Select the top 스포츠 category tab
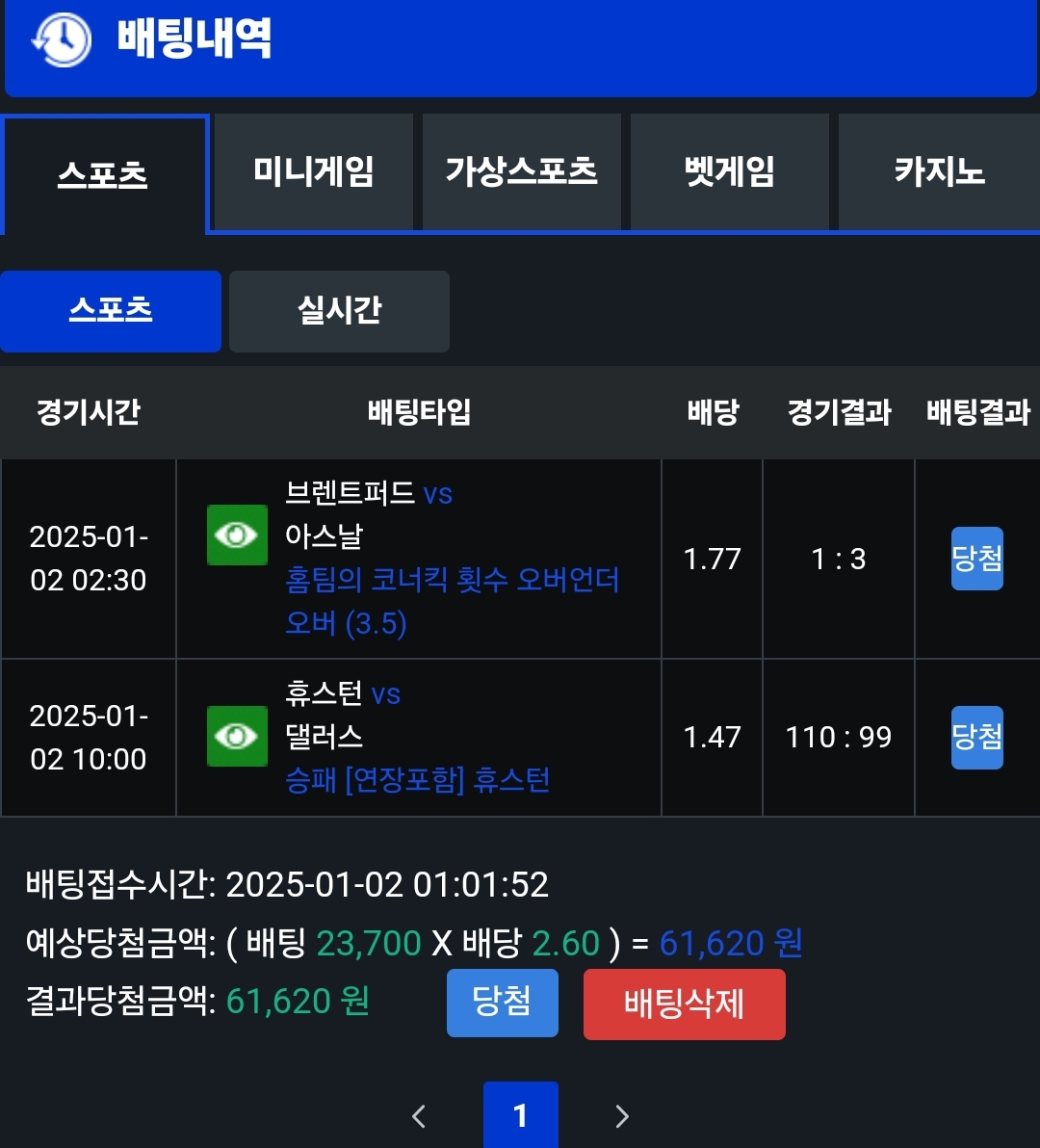 click(103, 175)
